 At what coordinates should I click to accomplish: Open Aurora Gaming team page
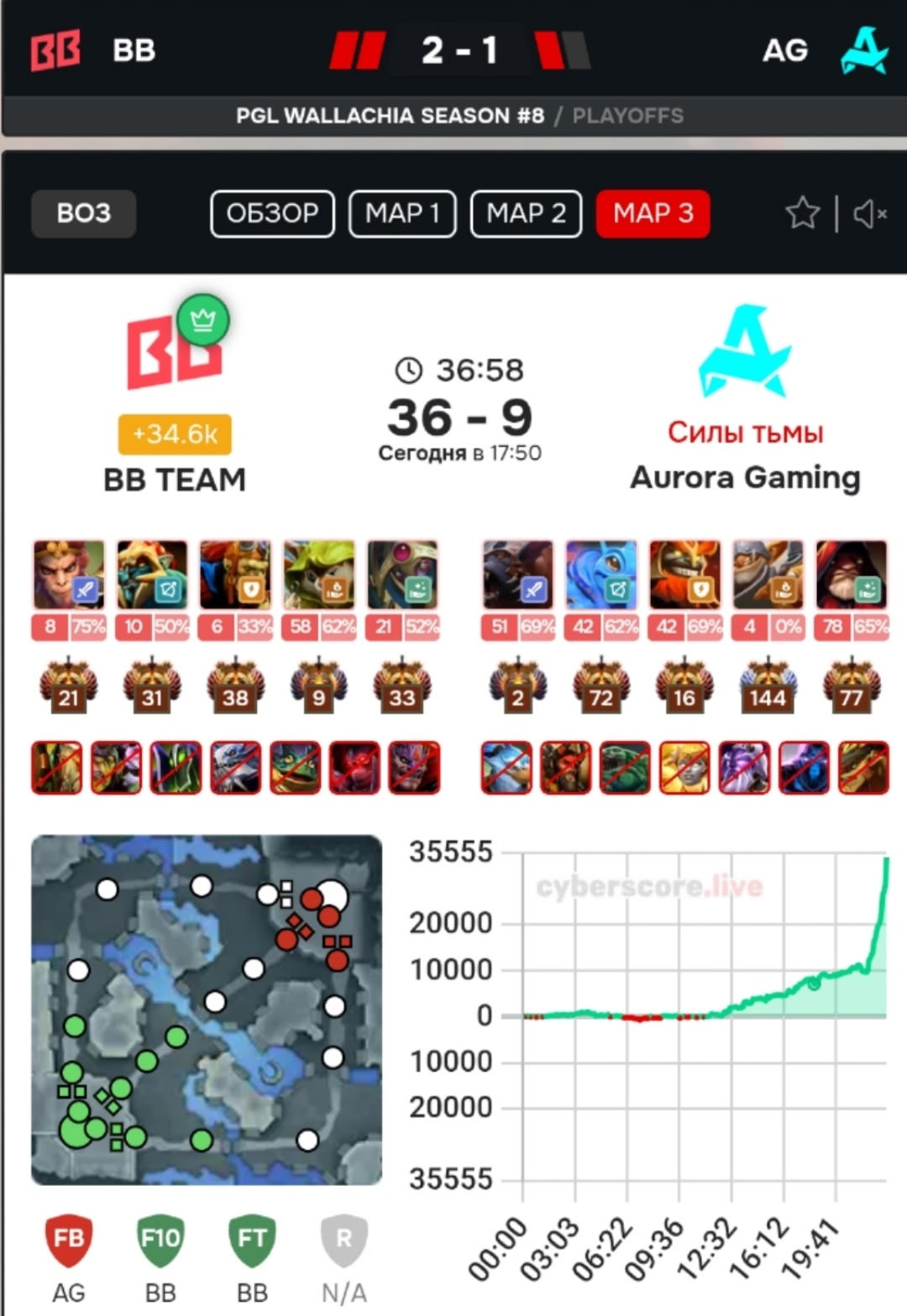coord(745,477)
